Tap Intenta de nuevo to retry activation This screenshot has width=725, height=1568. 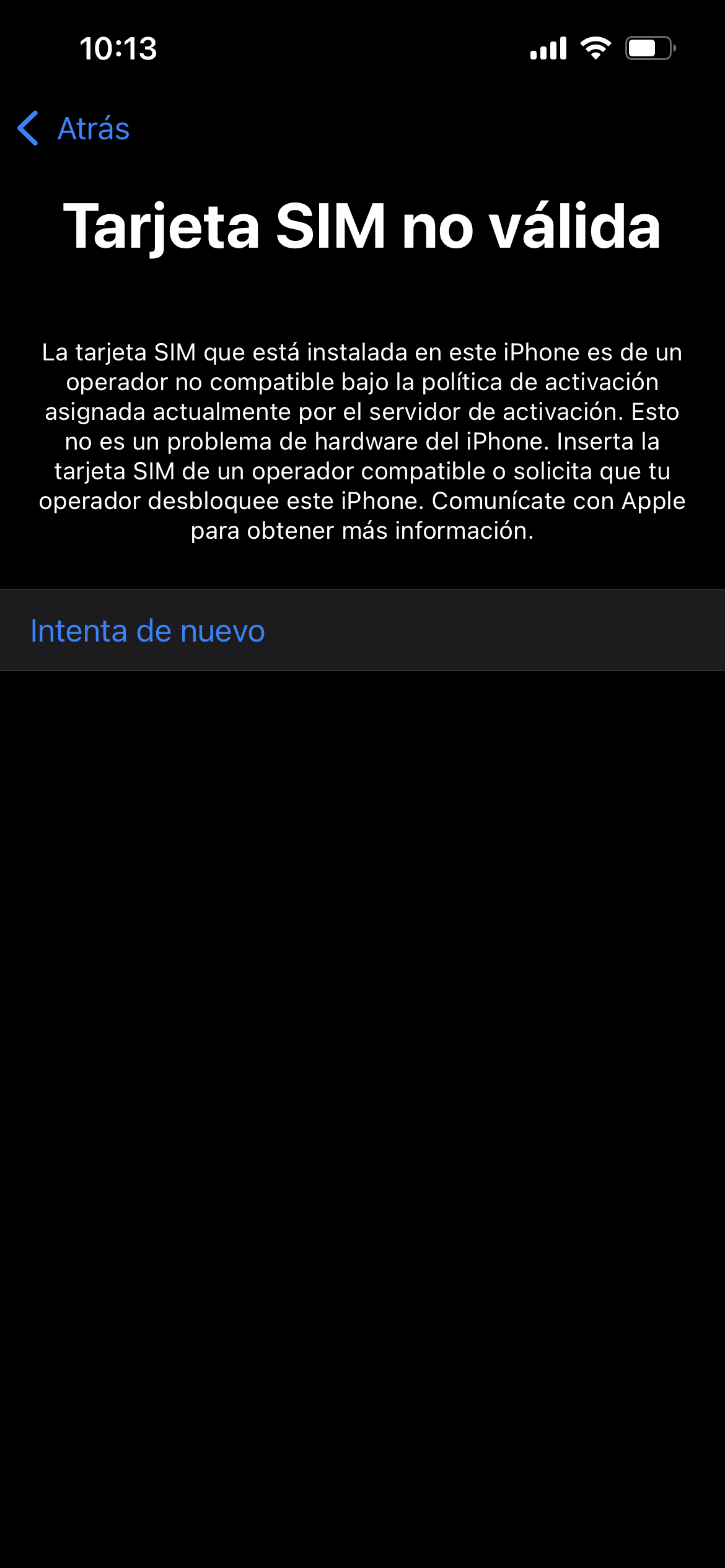pos(147,630)
